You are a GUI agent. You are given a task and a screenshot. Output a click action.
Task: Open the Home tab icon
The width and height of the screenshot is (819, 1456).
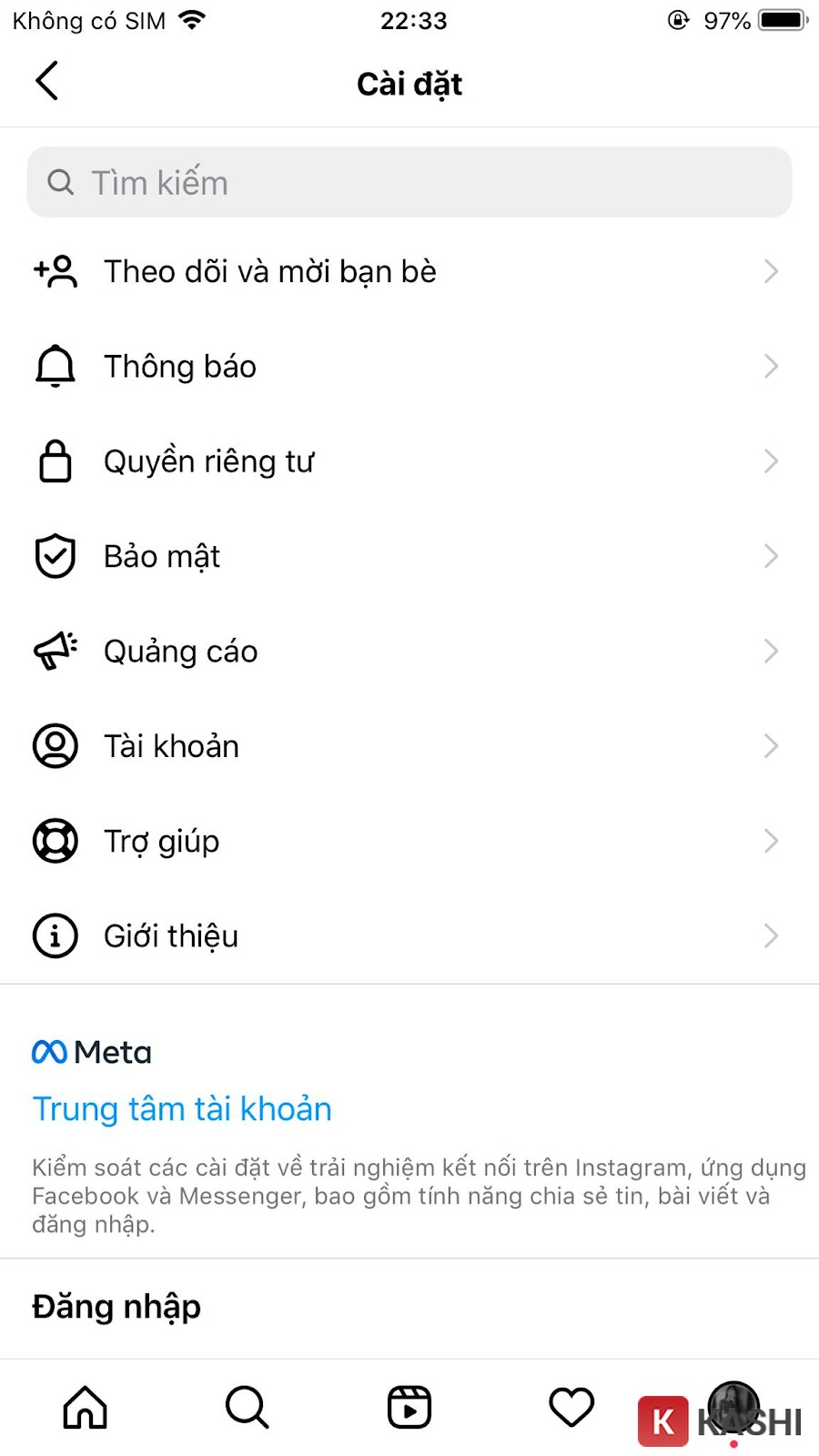pyautogui.click(x=85, y=1409)
